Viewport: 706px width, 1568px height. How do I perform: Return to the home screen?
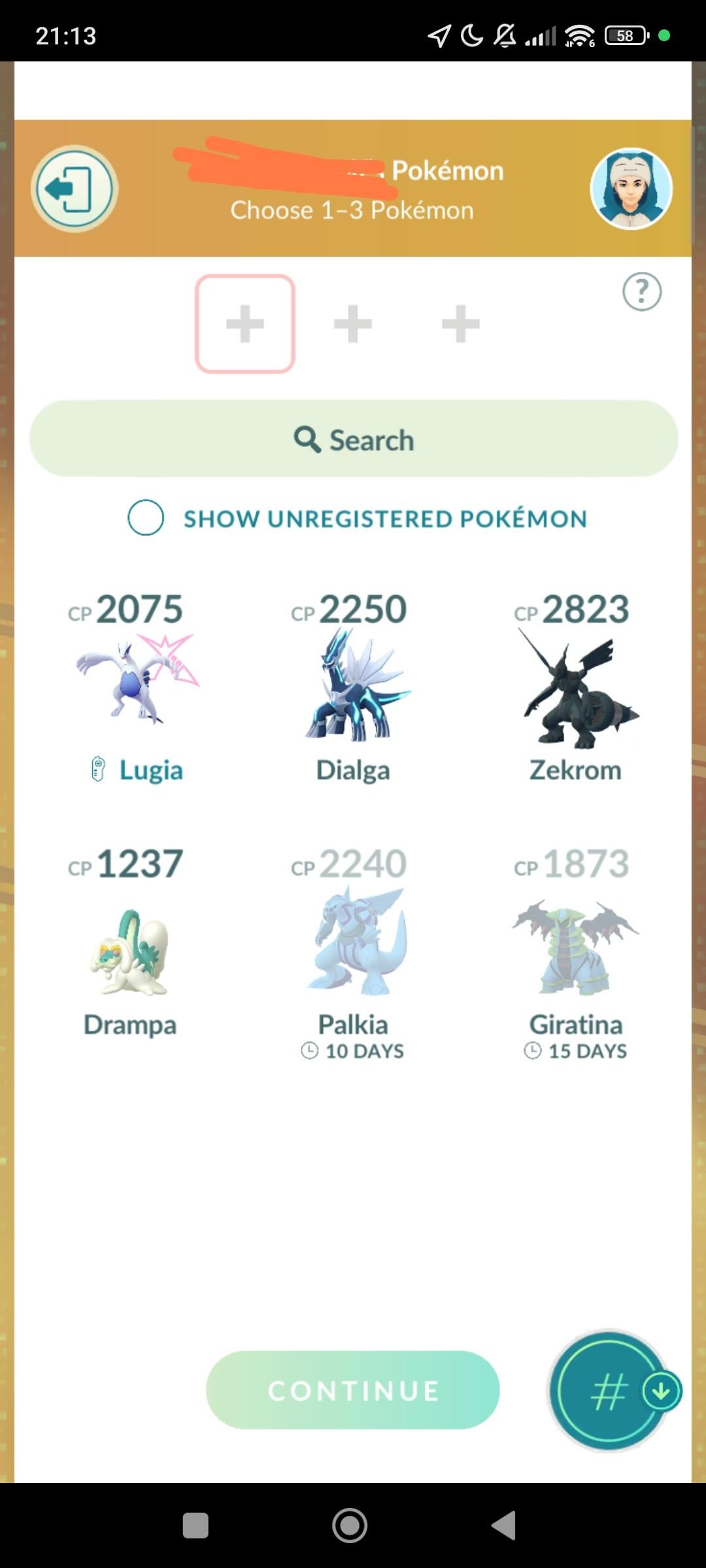[x=350, y=1526]
